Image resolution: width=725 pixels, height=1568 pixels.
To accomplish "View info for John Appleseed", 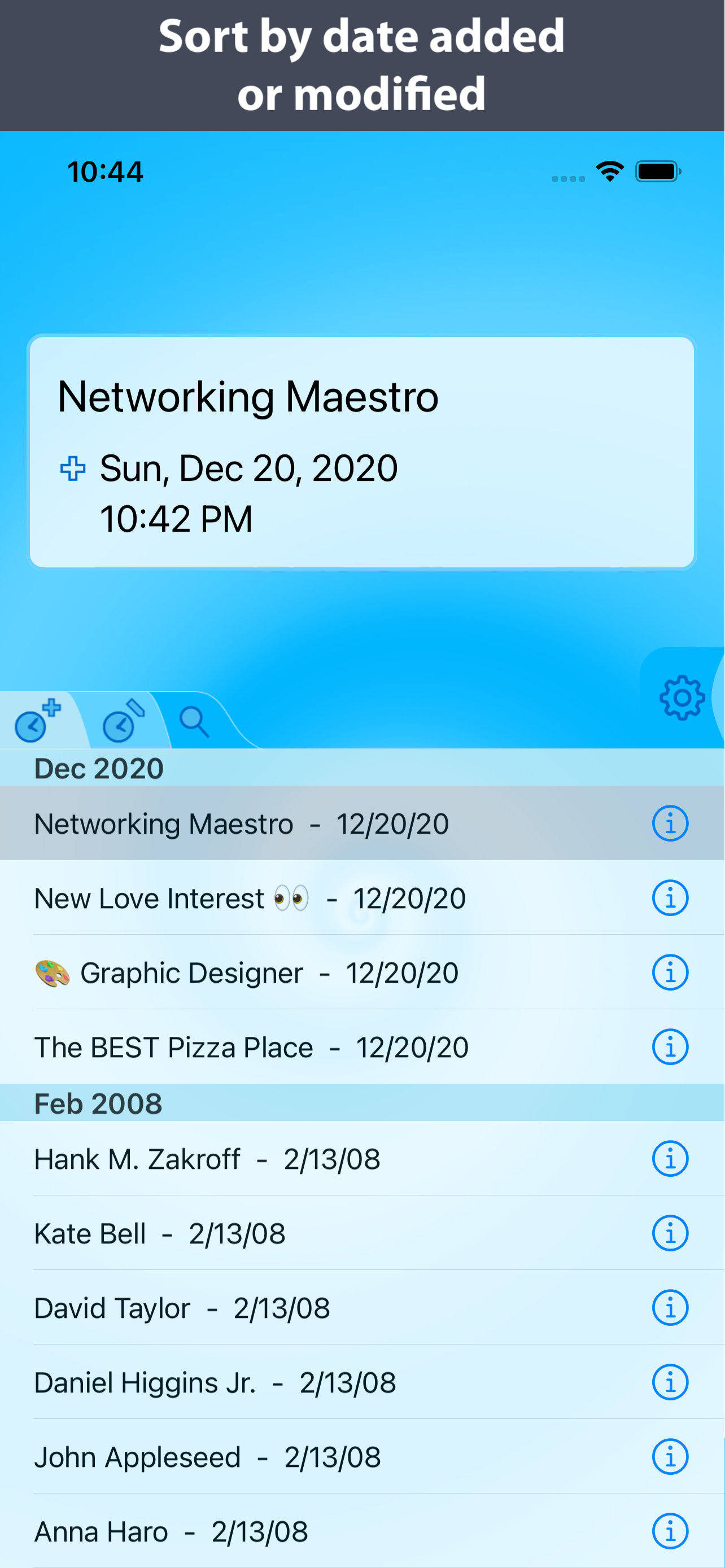I will [x=670, y=1457].
